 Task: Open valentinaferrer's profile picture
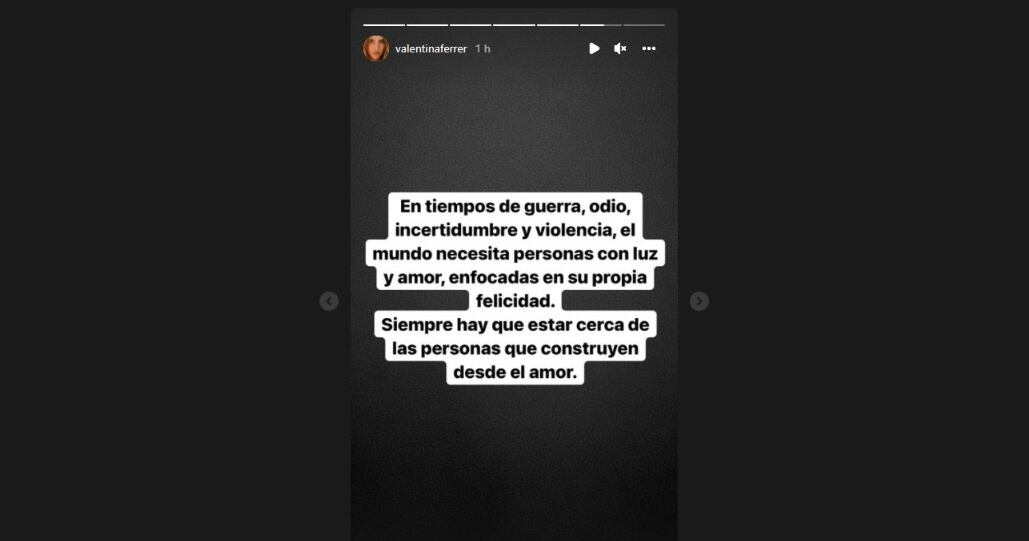tap(376, 48)
